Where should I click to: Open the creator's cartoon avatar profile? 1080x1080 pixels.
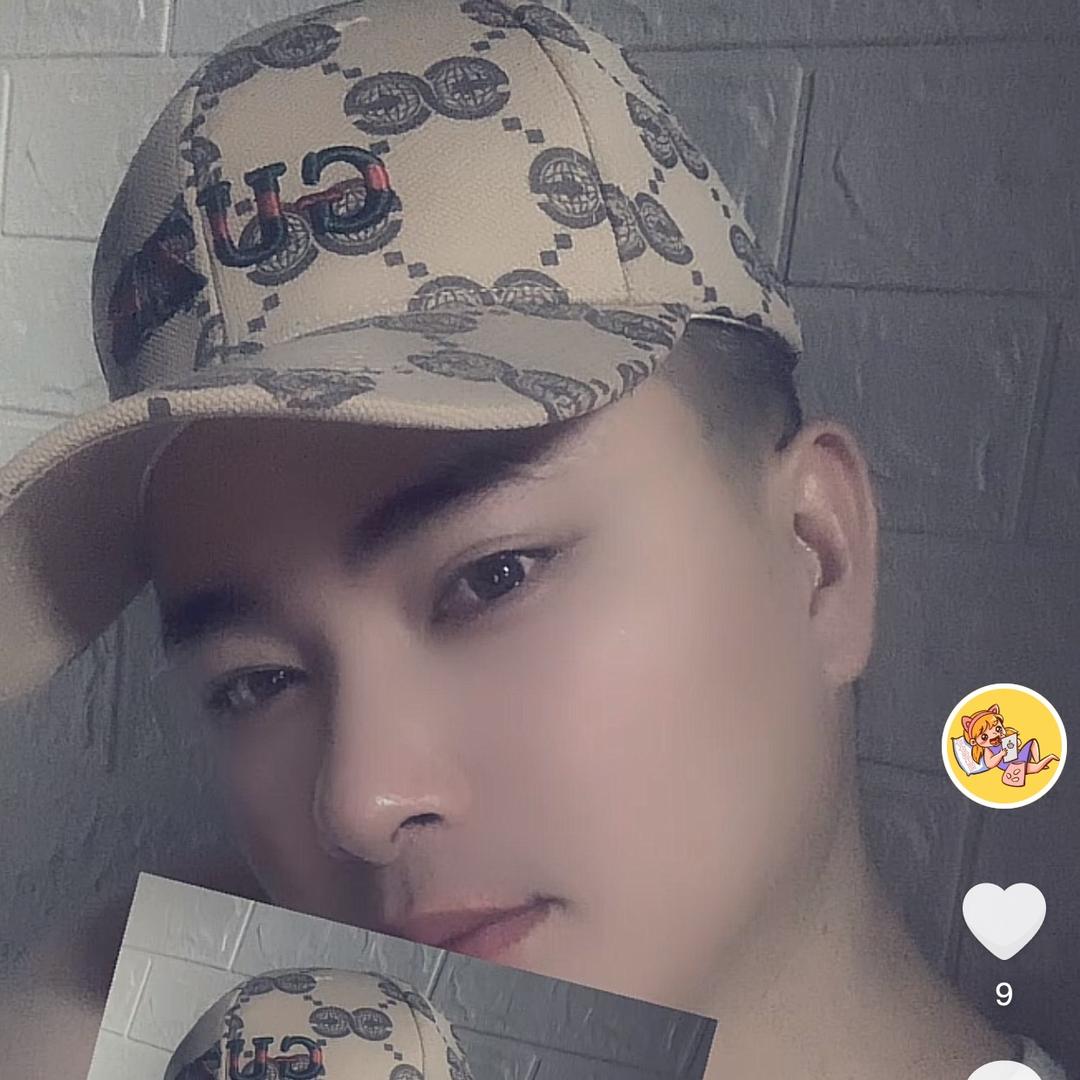tap(1004, 746)
